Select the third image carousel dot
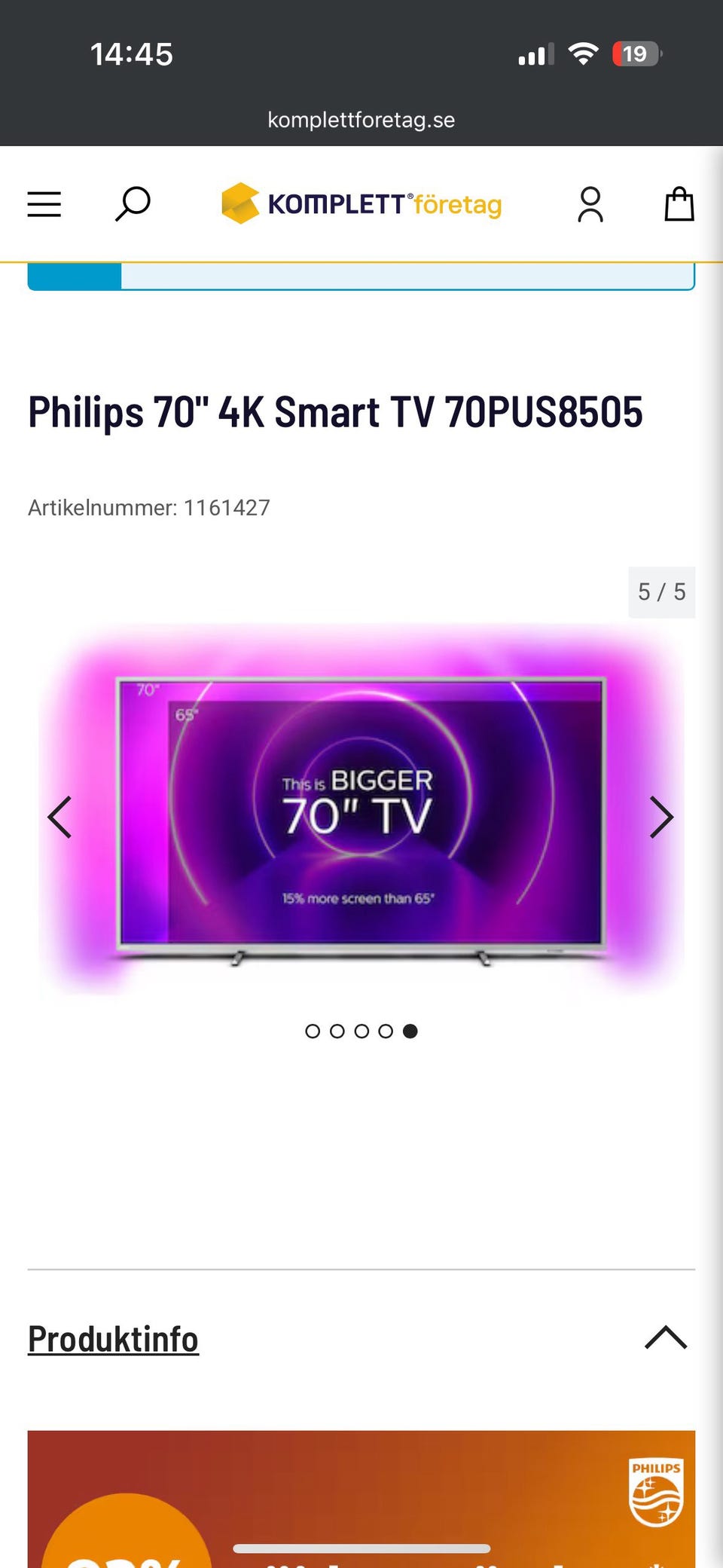Viewport: 723px width, 1568px height. (361, 1031)
